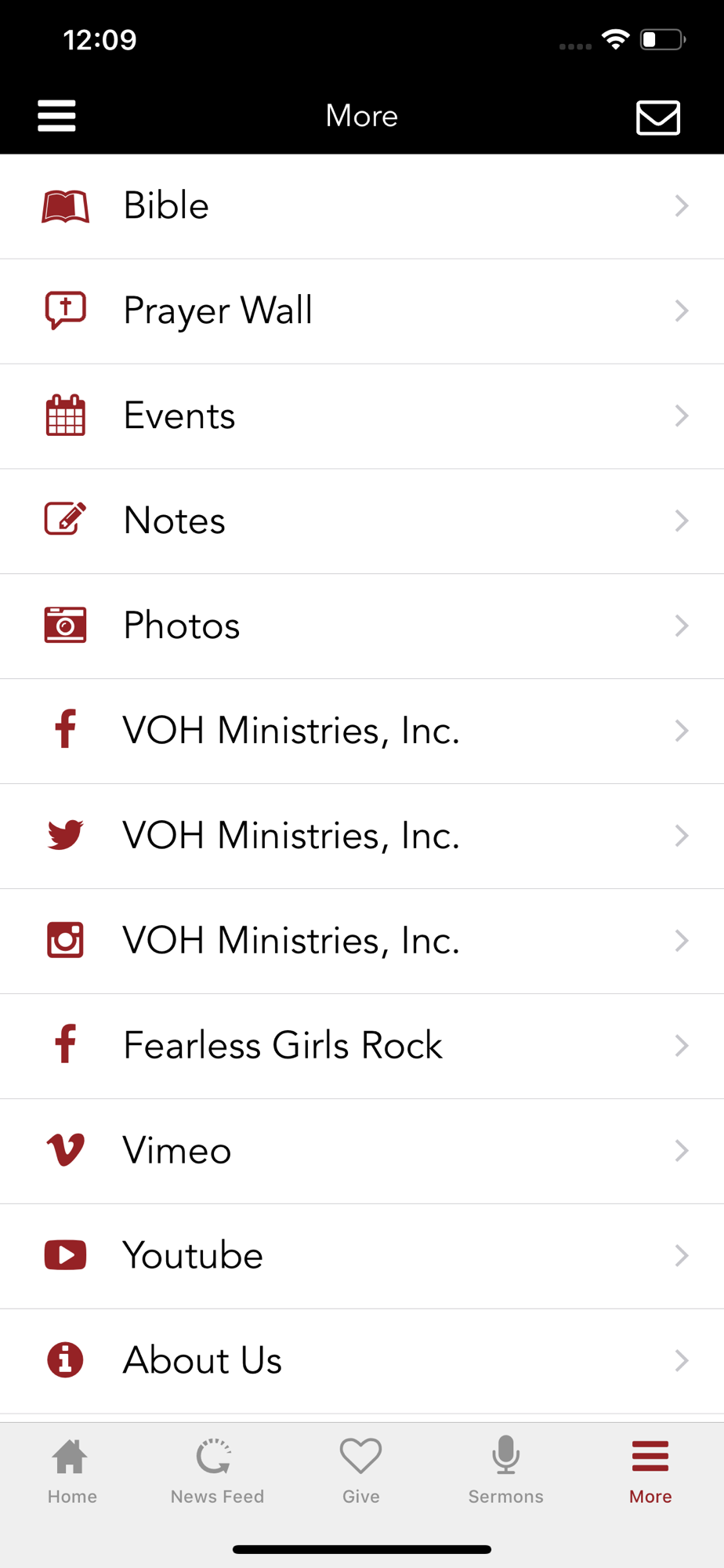The height and width of the screenshot is (1568, 724).
Task: Open the envelope messages icon
Action: tap(657, 118)
